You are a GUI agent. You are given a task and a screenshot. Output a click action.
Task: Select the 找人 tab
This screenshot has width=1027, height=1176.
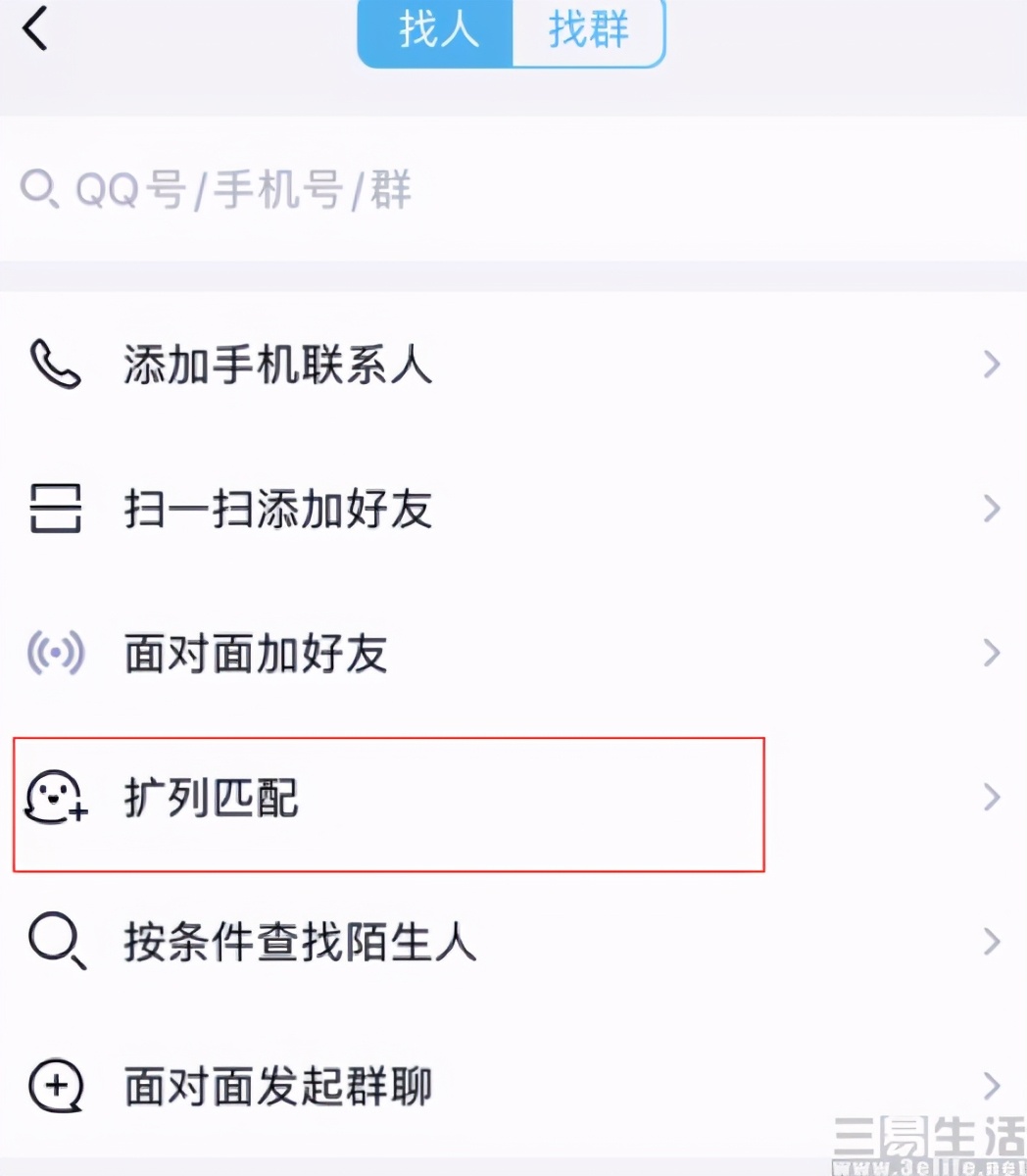click(434, 31)
